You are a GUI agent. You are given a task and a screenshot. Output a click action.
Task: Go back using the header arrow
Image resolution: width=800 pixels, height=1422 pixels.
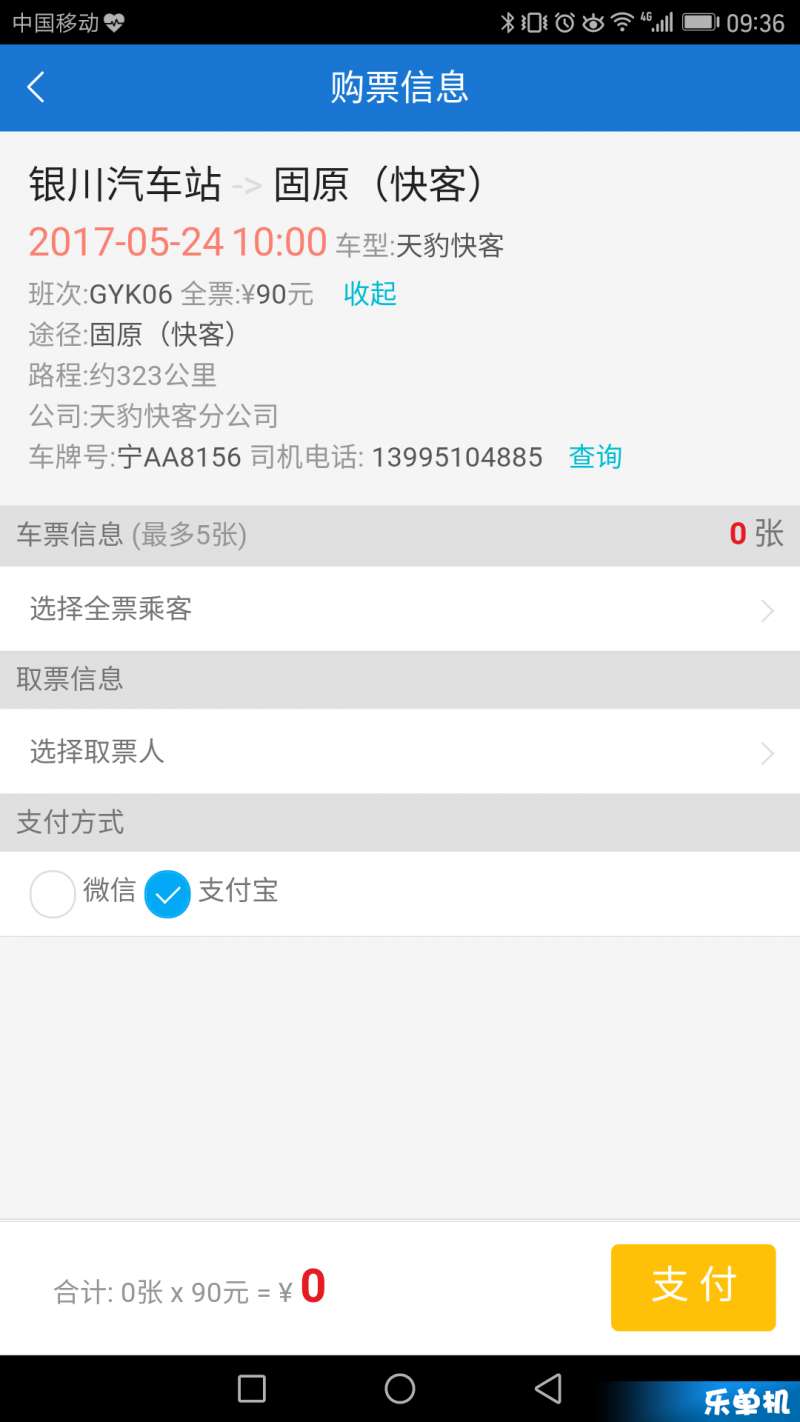point(36,87)
